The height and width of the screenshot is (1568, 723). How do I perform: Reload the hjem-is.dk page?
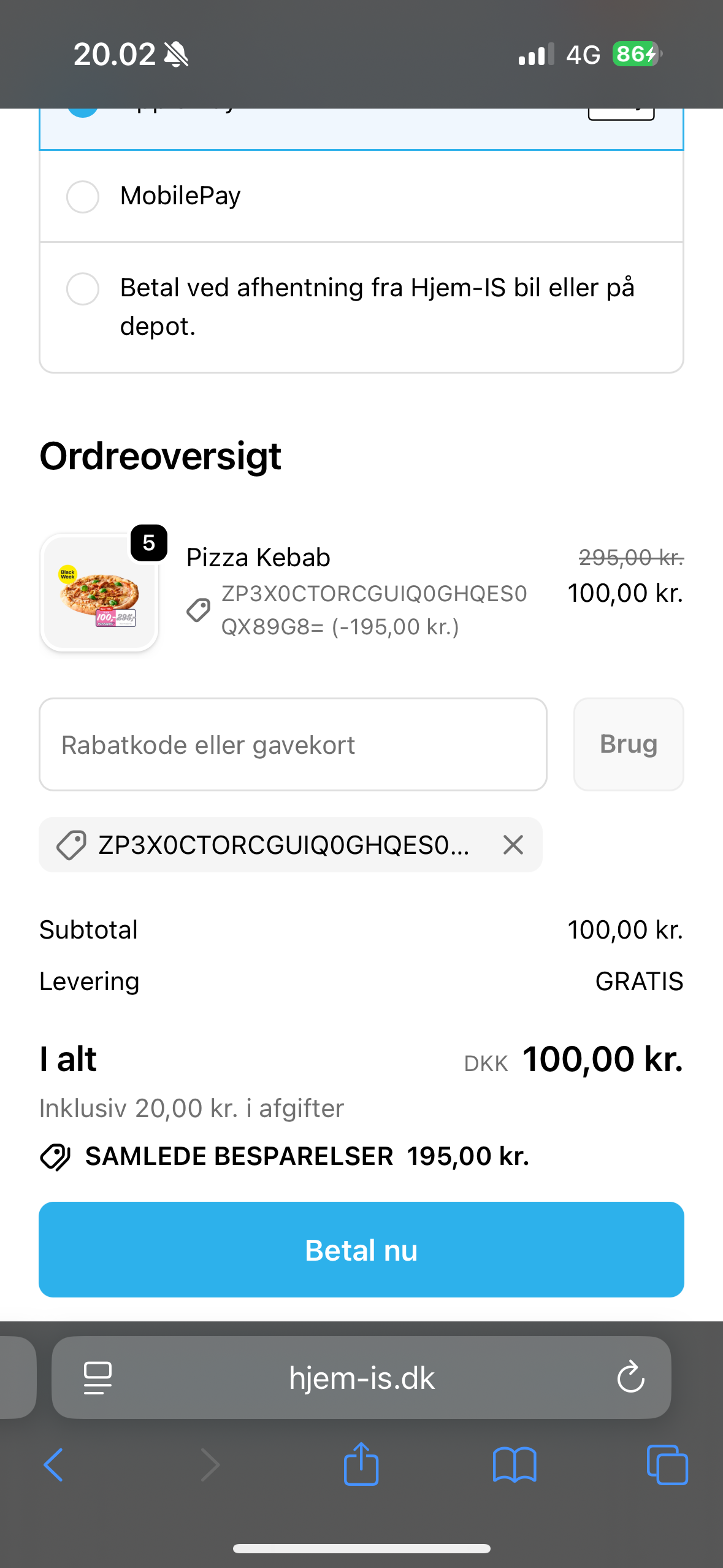(x=630, y=1378)
